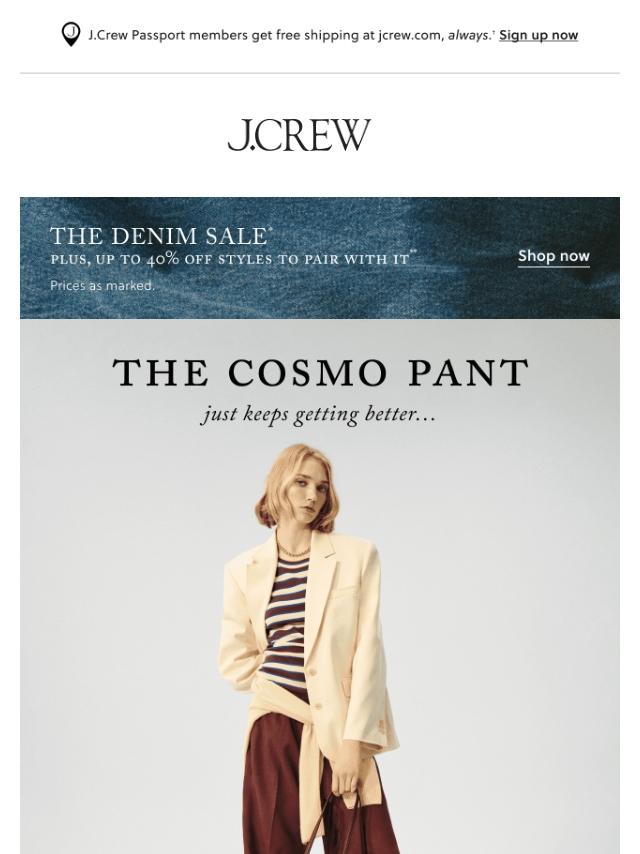Tap the Sign up now link
The width and height of the screenshot is (640, 854).
pyautogui.click(x=538, y=35)
